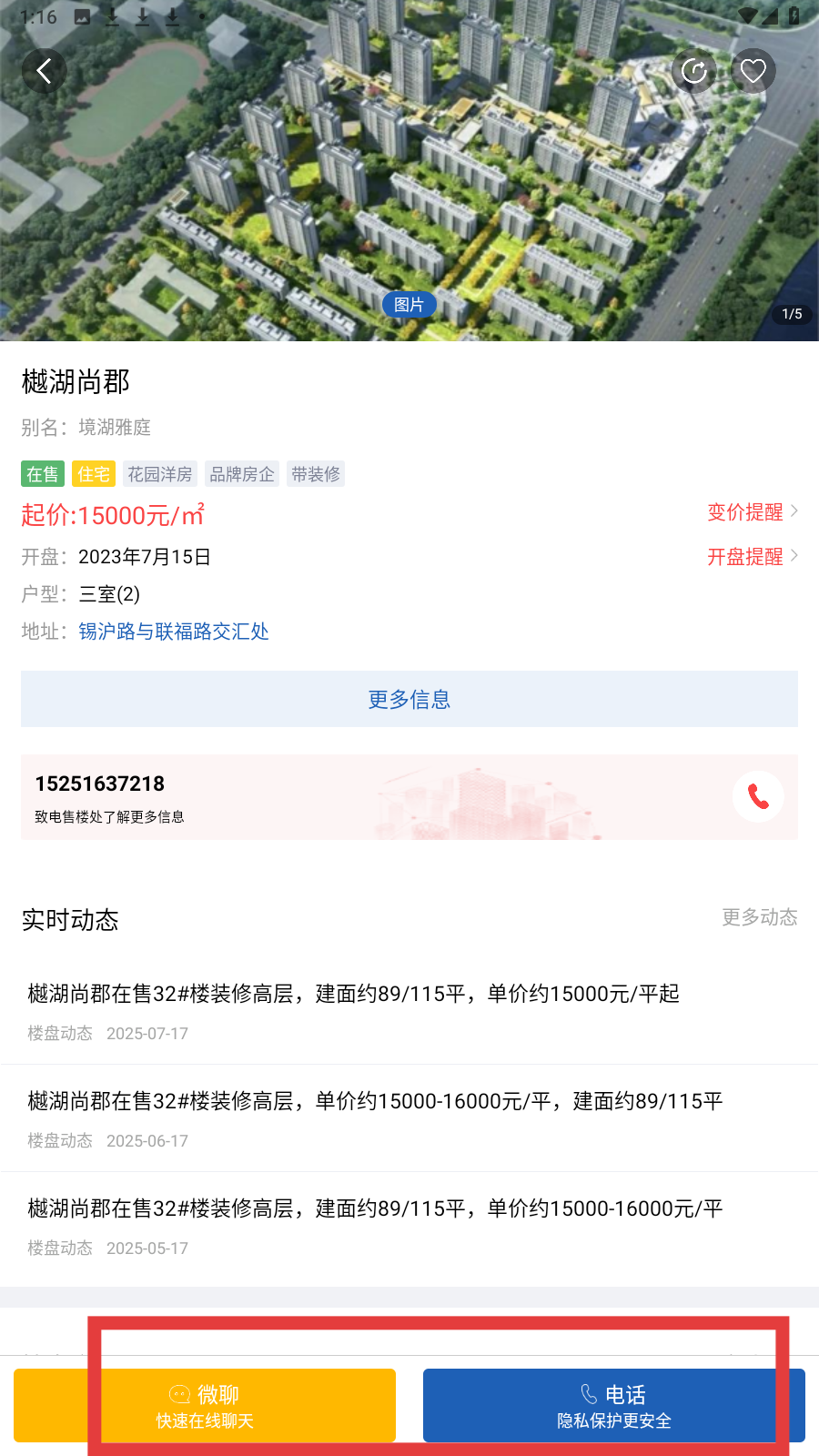Screen dimensions: 819x1456
Task: Set a 变价提醒 price change alert
Action: [753, 512]
